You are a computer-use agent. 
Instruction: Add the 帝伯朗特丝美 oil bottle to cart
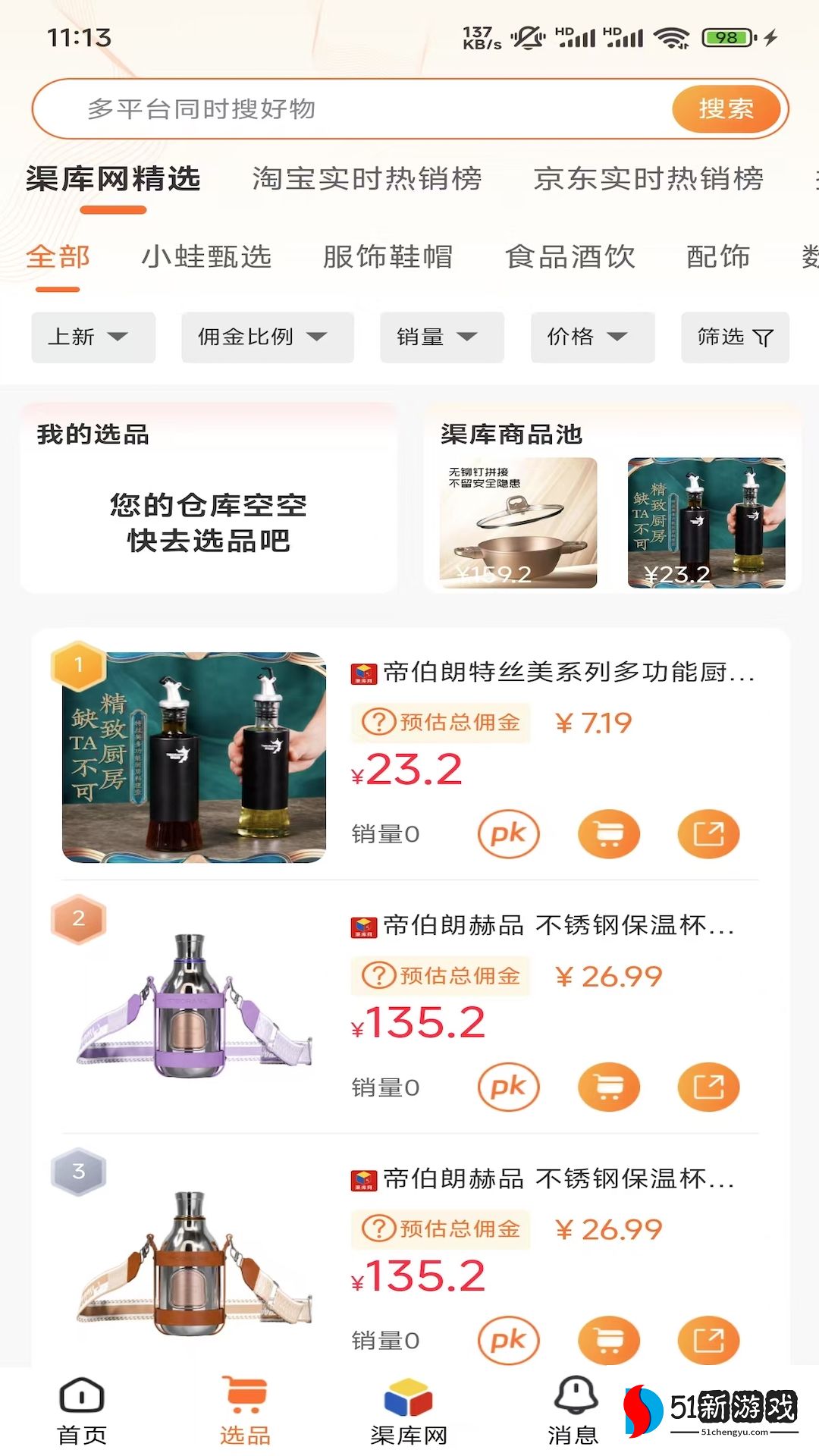(609, 833)
